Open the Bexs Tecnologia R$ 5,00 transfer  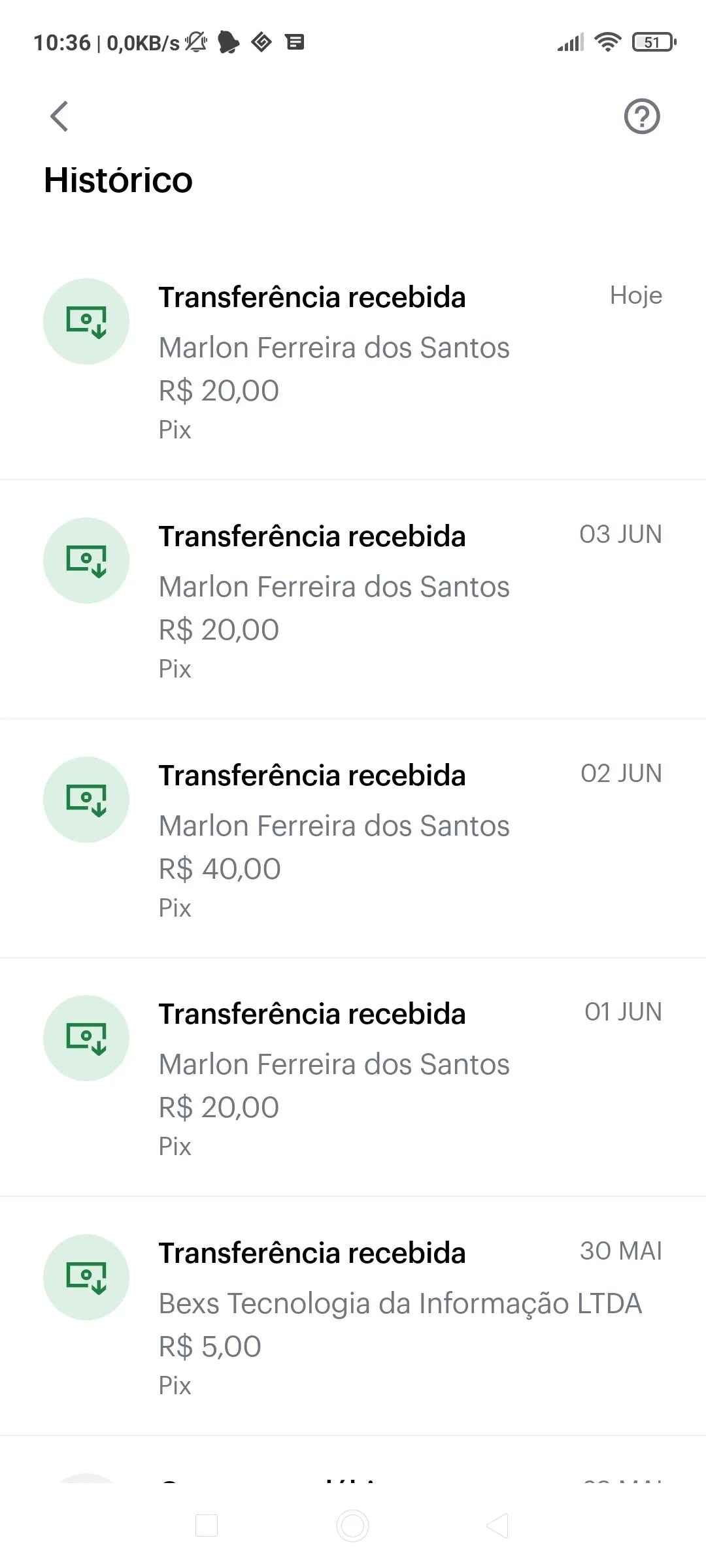tap(353, 1317)
